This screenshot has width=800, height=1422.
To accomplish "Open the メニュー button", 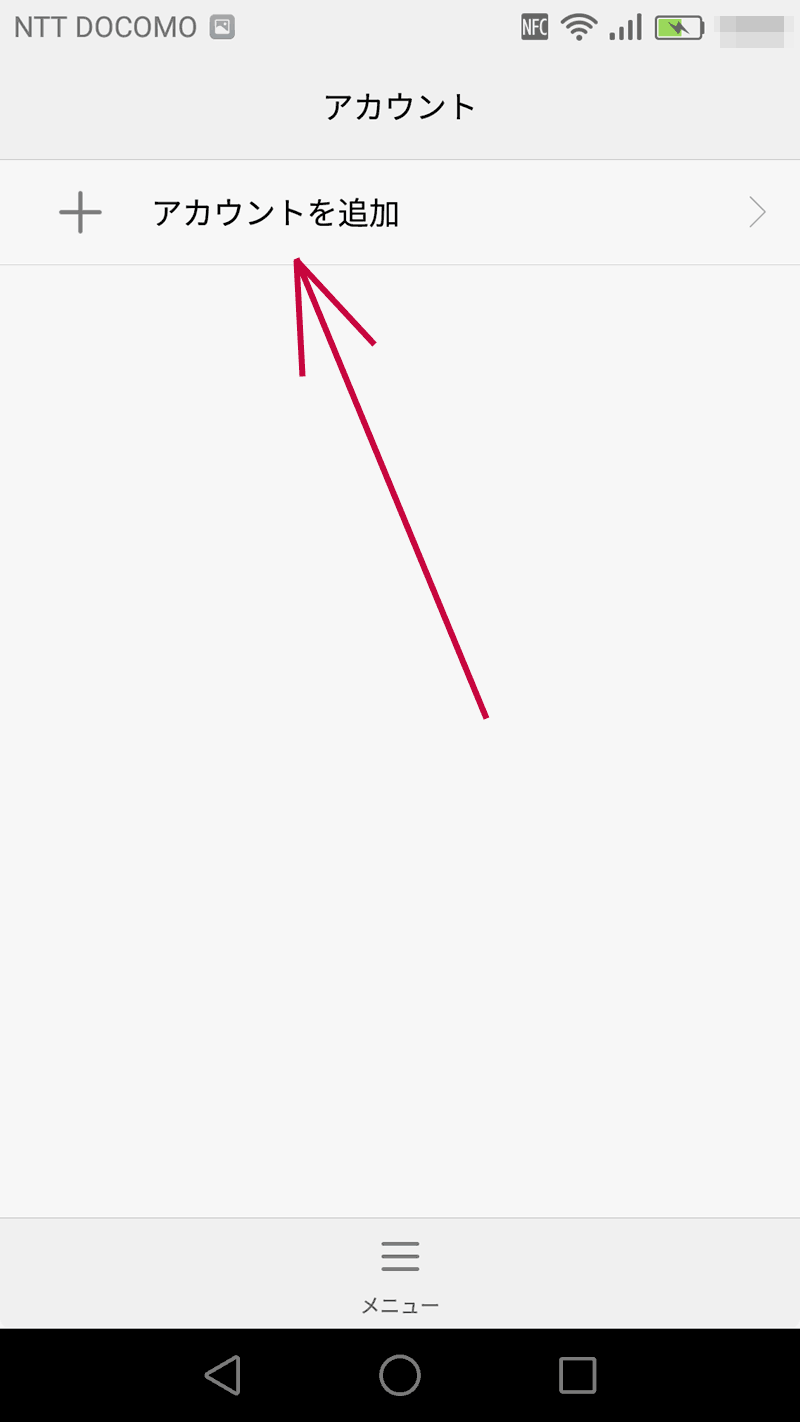I will 400,1272.
